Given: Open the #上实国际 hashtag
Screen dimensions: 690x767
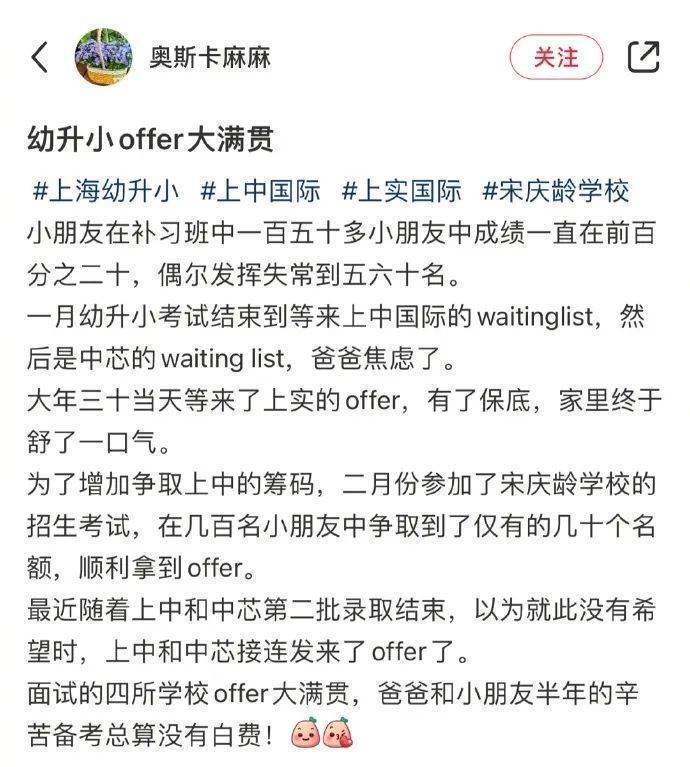Looking at the screenshot, I should pyautogui.click(x=401, y=190).
